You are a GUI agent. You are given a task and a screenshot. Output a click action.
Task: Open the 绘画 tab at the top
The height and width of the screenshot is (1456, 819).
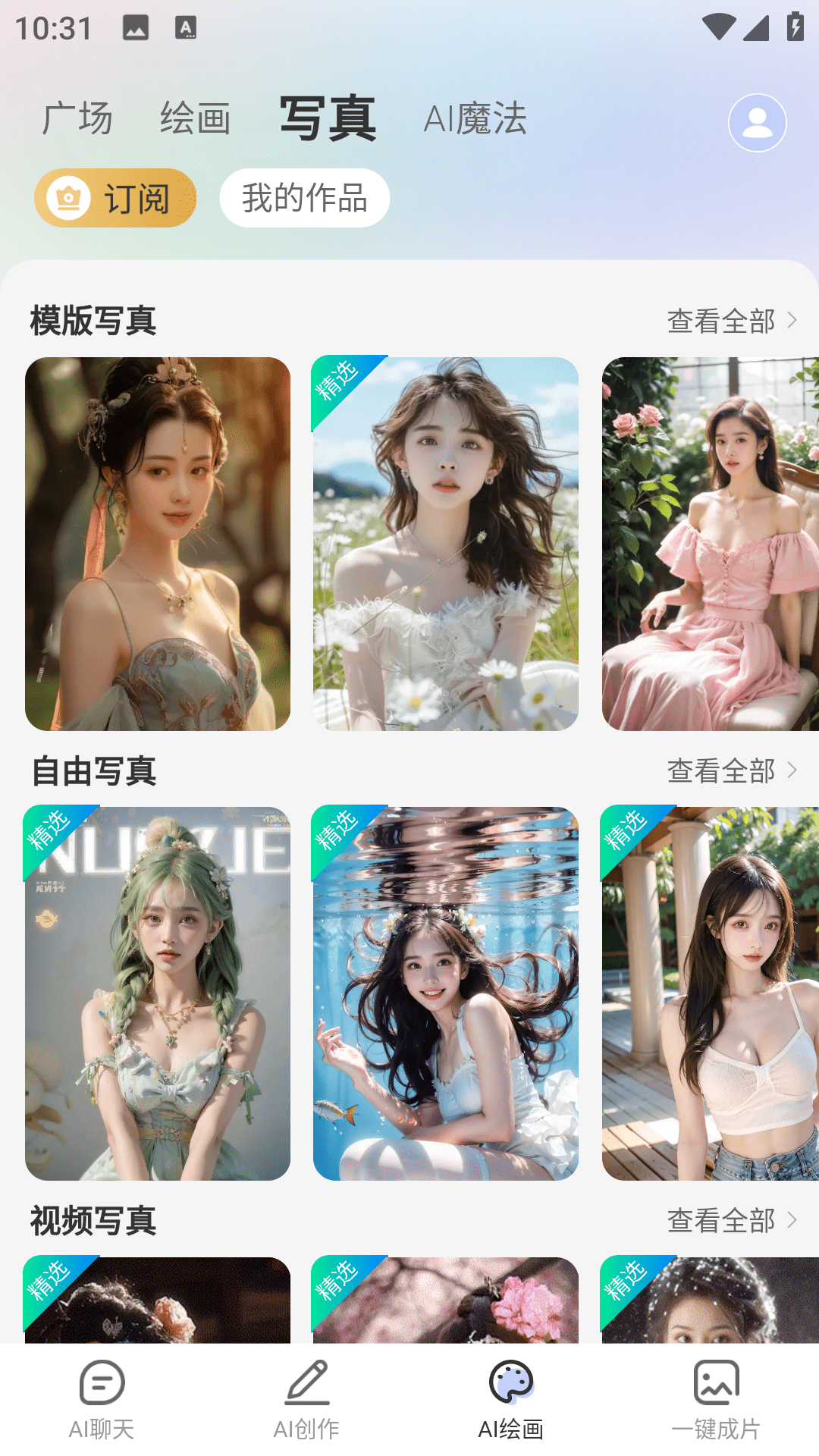pos(195,118)
